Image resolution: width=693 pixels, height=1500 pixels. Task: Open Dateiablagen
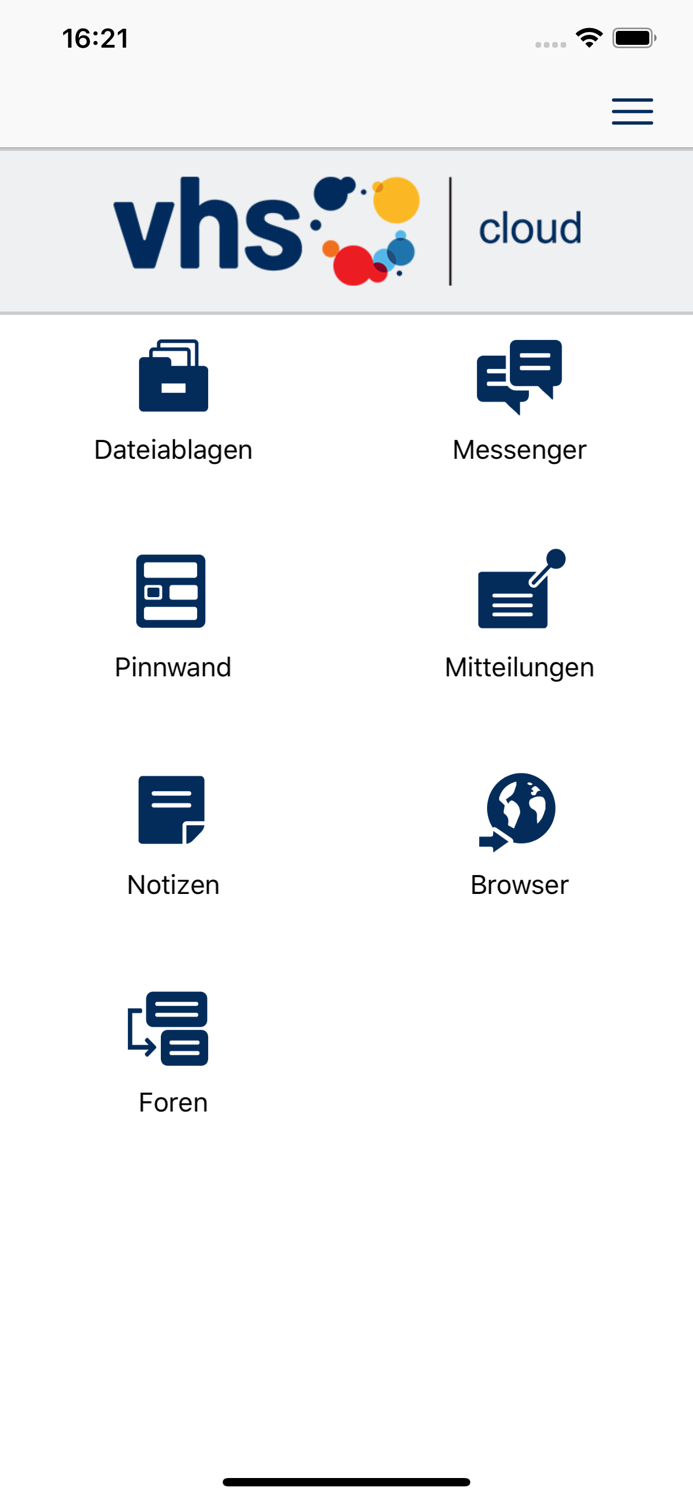pyautogui.click(x=173, y=401)
